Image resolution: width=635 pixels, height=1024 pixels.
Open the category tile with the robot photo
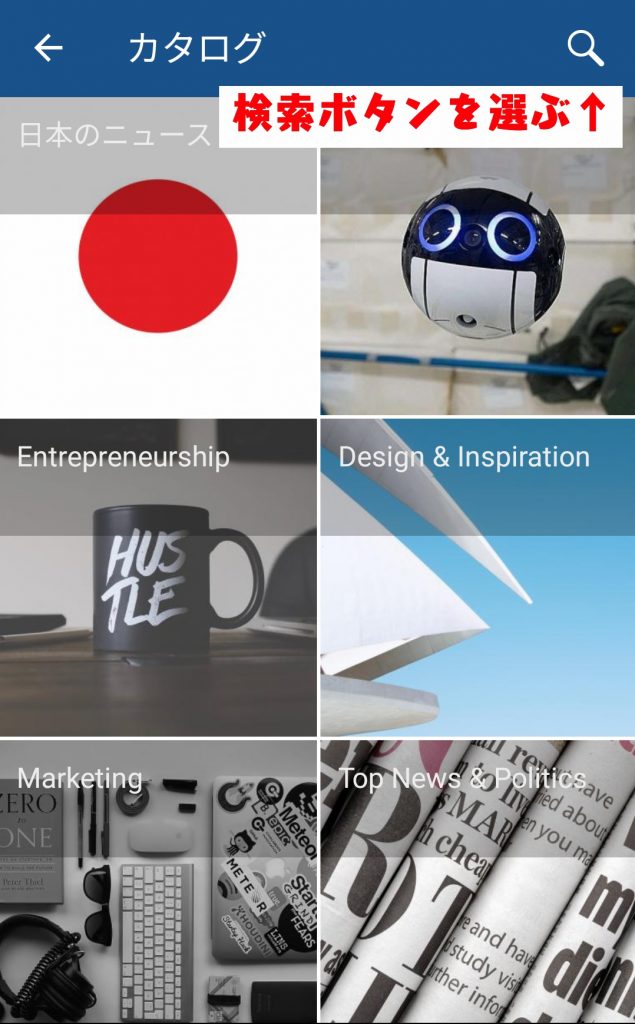point(477,280)
